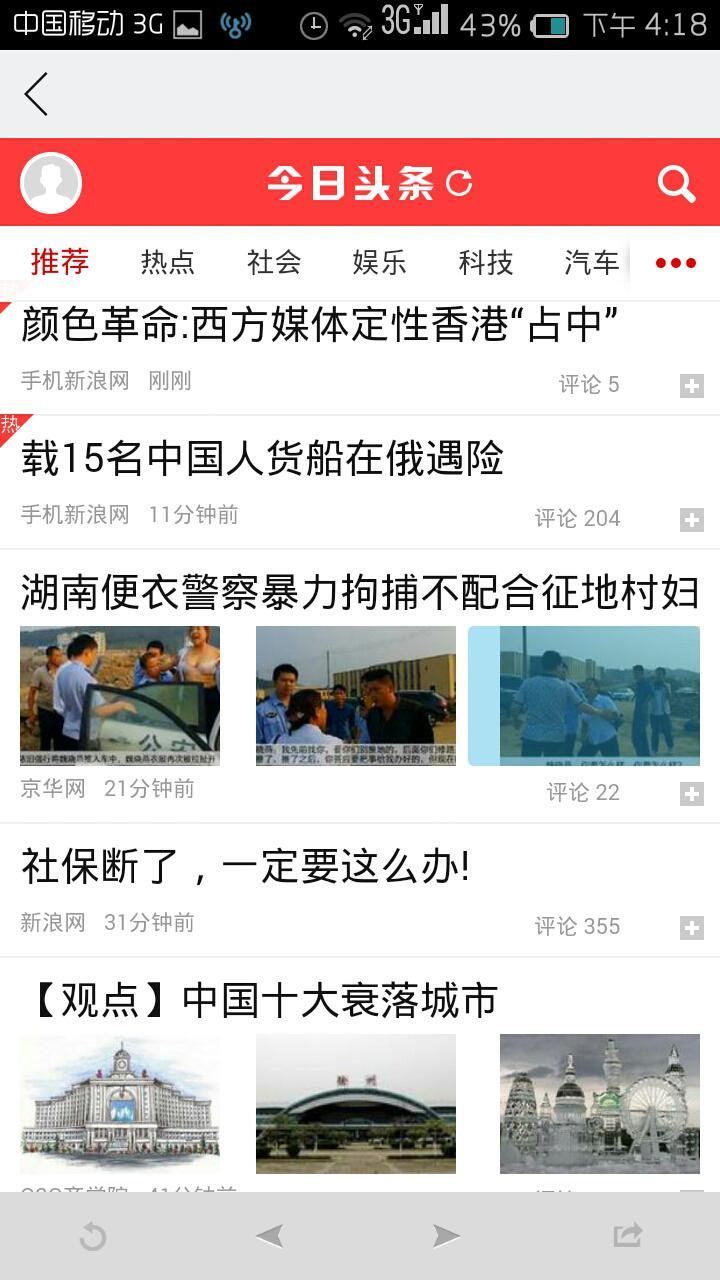Open article 【观点】中国十大衰落城市
720x1280 pixels.
pos(260,1001)
